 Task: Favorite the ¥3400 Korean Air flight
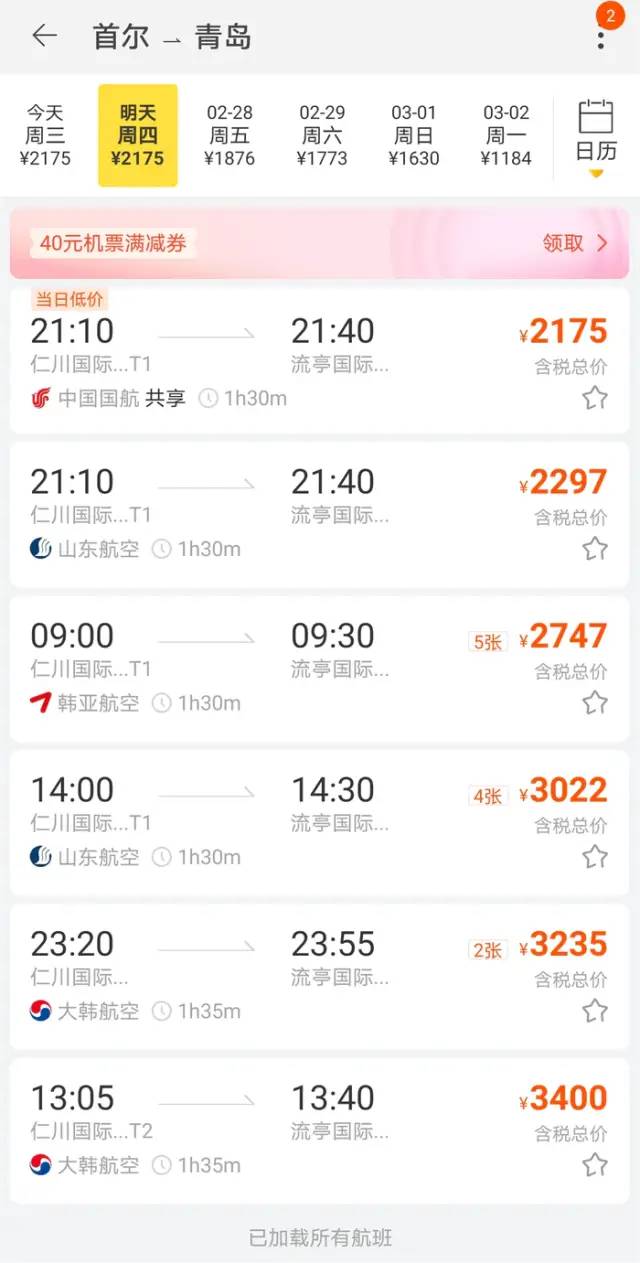coord(595,1164)
